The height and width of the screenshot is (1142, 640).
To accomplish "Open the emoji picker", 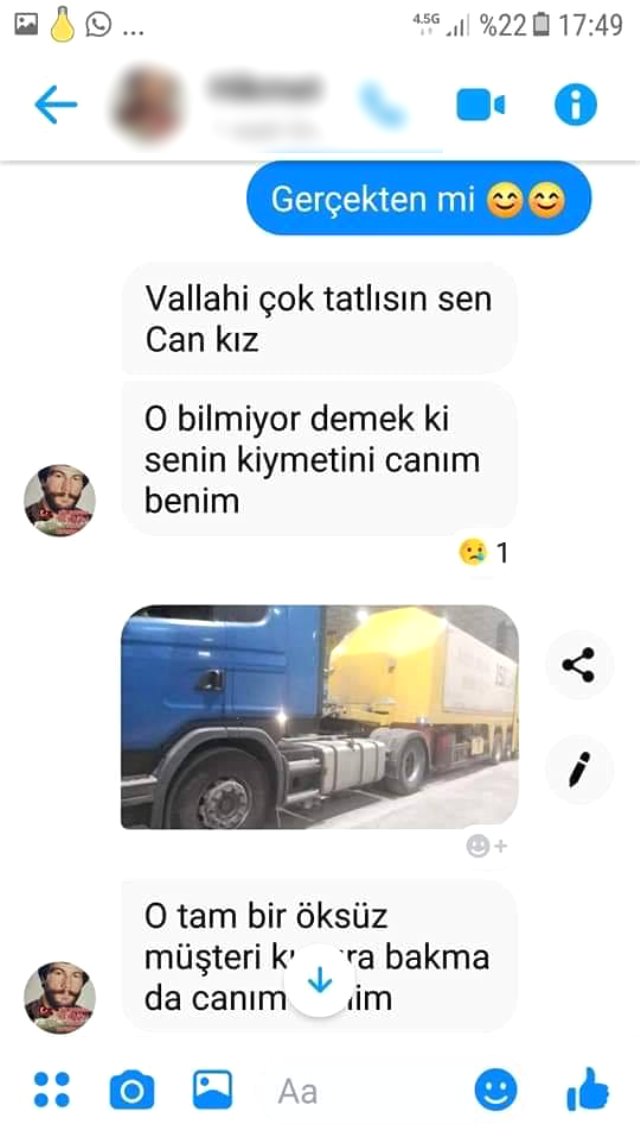I will 497,1090.
